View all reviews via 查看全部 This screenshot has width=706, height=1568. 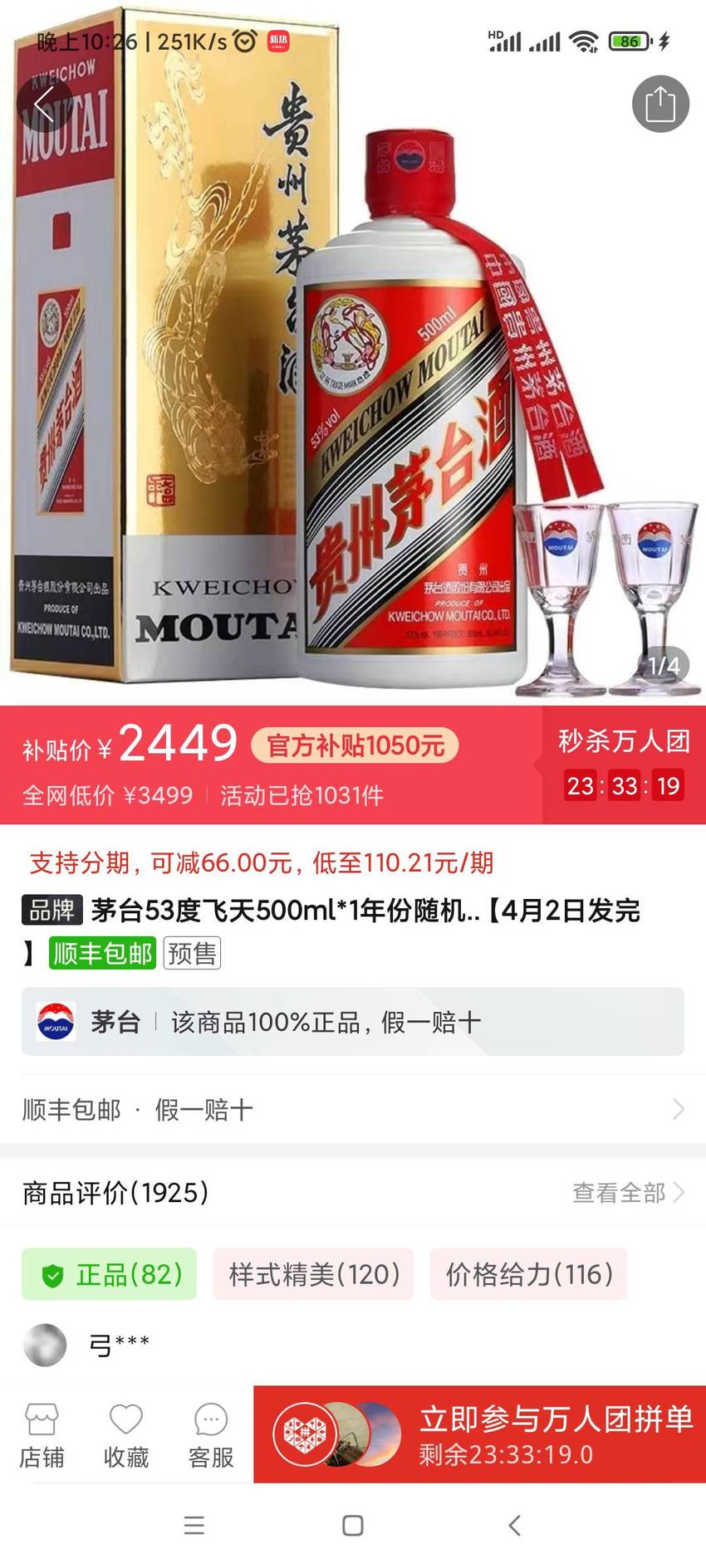pyautogui.click(x=628, y=1193)
